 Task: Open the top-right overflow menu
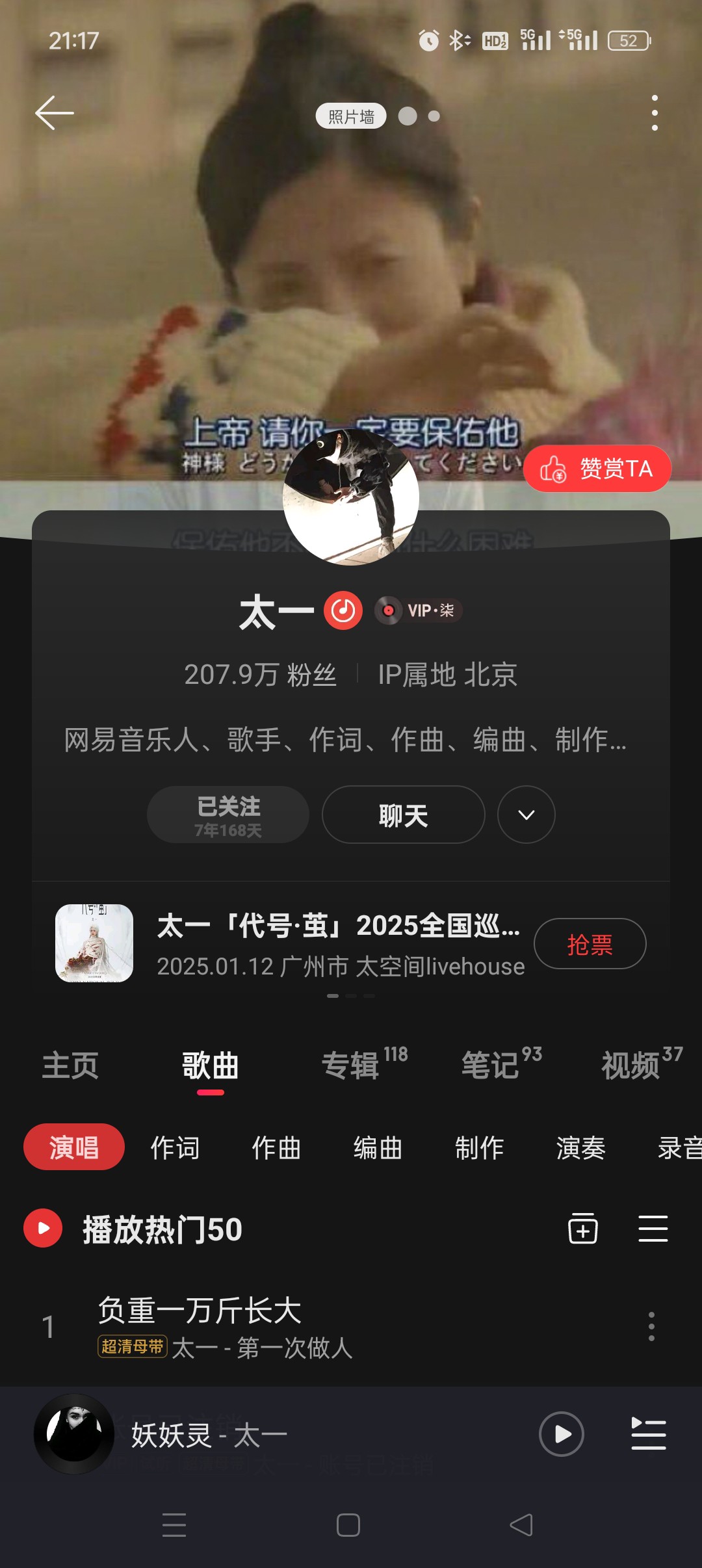point(654,113)
